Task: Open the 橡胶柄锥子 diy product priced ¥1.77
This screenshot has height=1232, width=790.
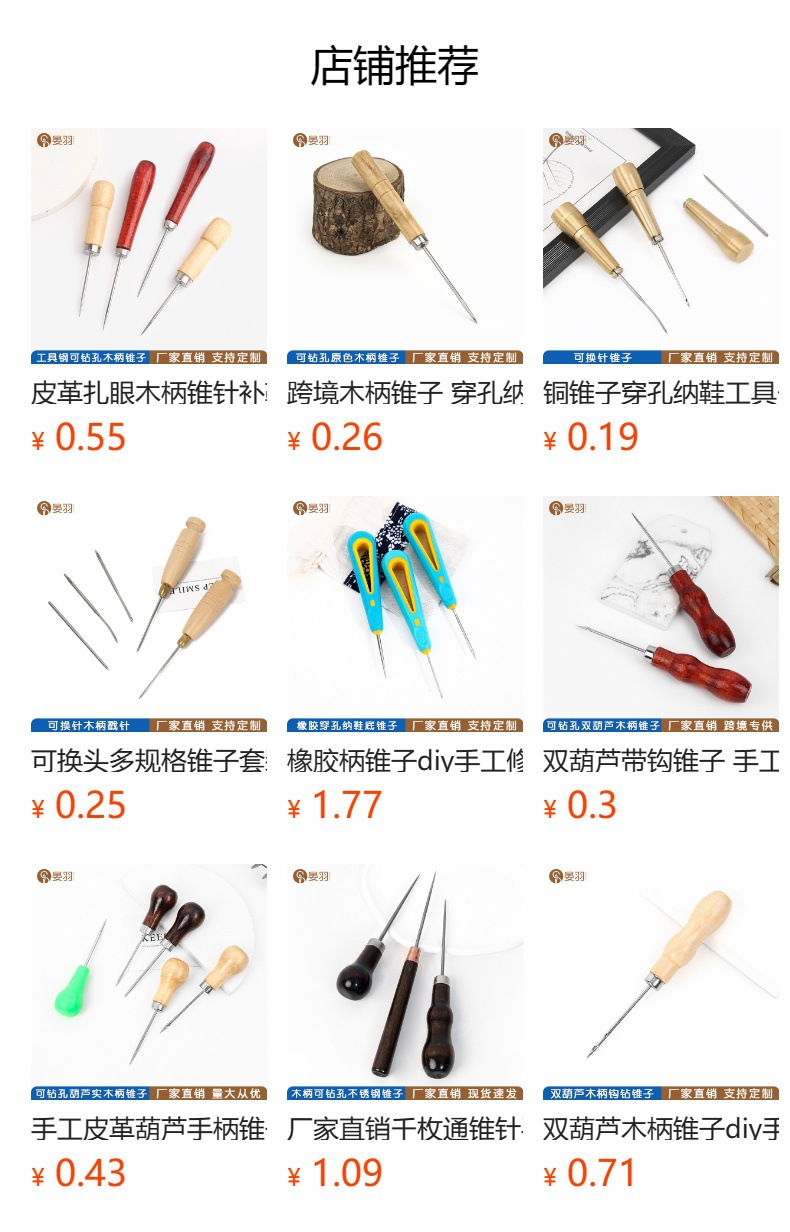Action: pyautogui.click(x=405, y=659)
